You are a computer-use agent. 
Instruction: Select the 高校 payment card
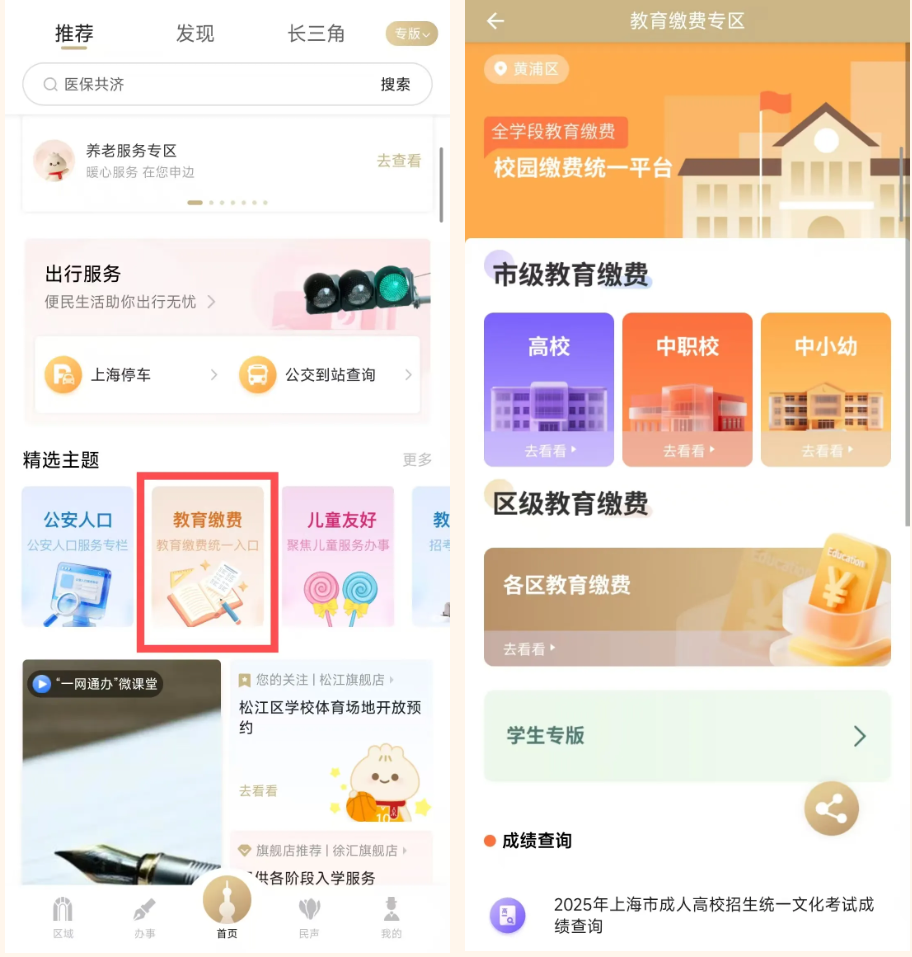549,389
